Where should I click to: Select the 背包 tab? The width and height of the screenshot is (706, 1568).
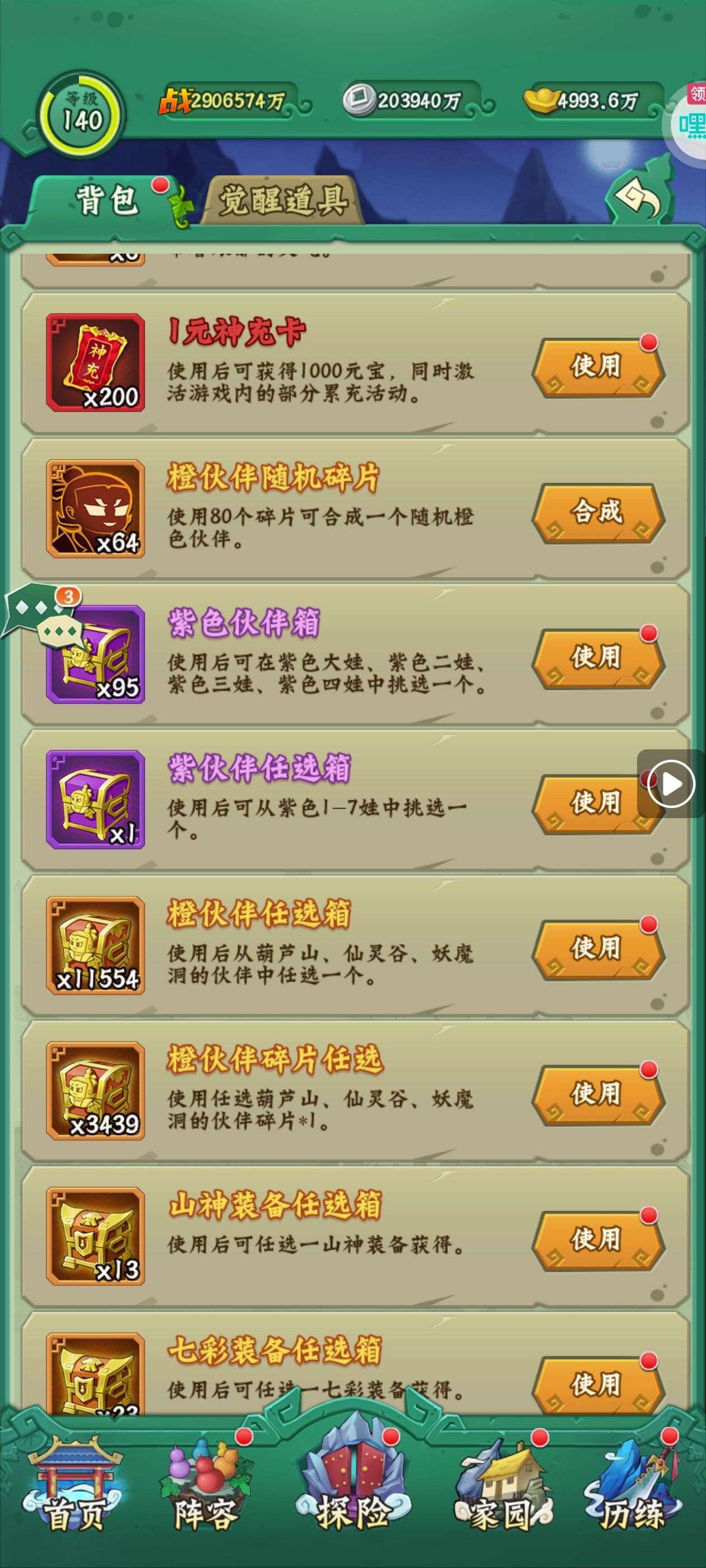(x=106, y=200)
